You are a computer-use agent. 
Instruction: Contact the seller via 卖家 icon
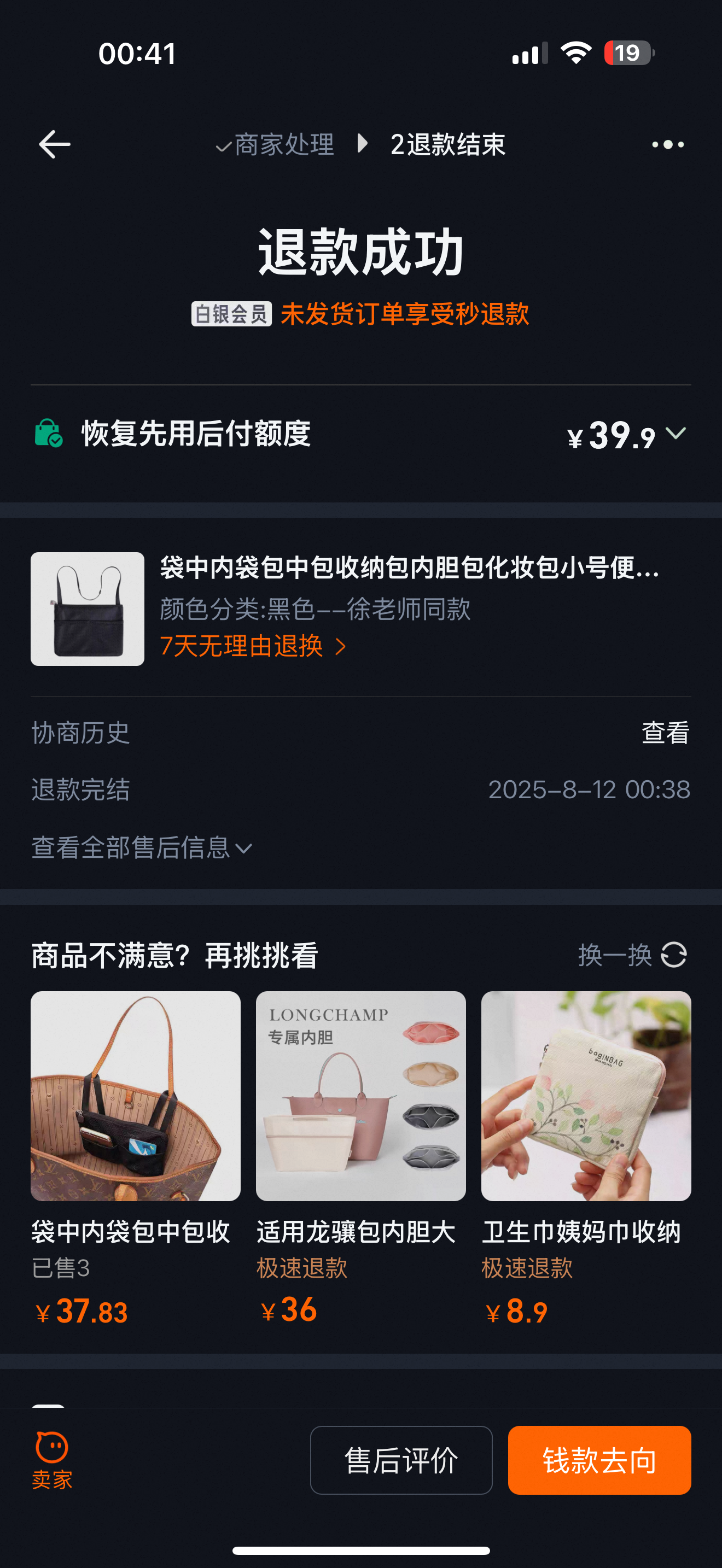[x=52, y=1460]
